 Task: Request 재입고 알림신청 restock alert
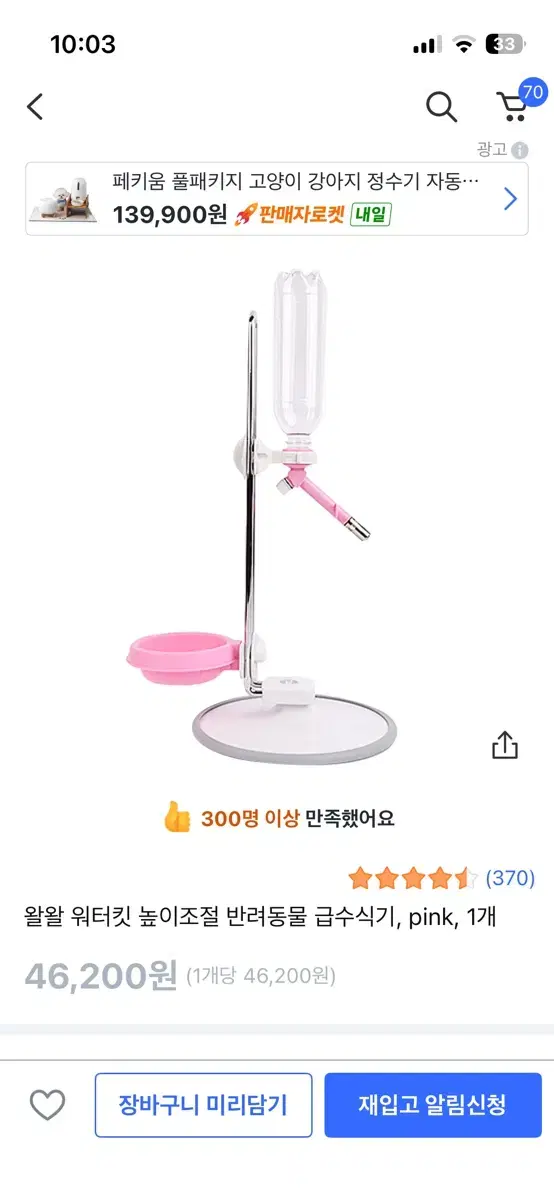click(x=433, y=1105)
